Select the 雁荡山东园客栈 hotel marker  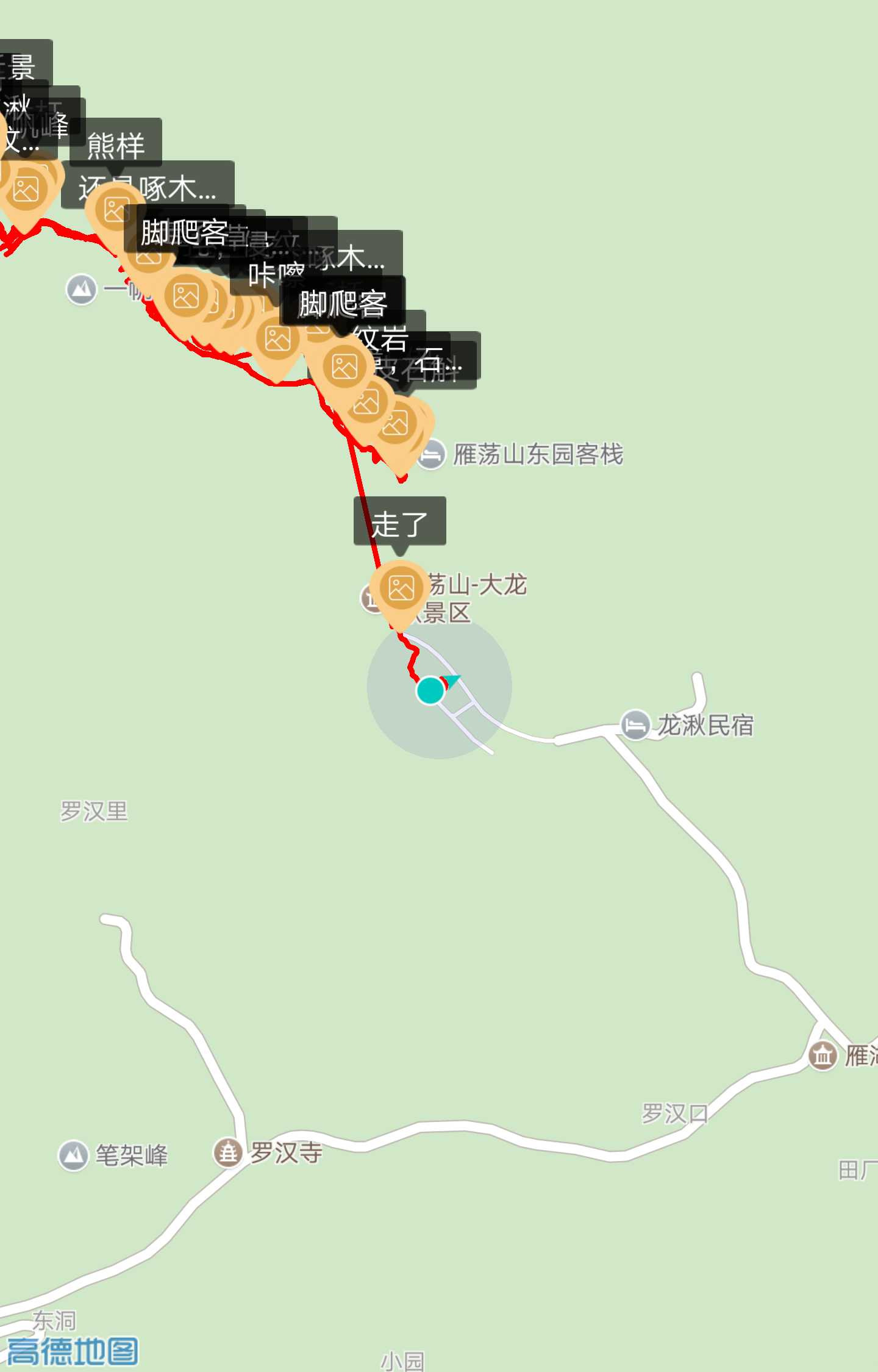click(432, 455)
